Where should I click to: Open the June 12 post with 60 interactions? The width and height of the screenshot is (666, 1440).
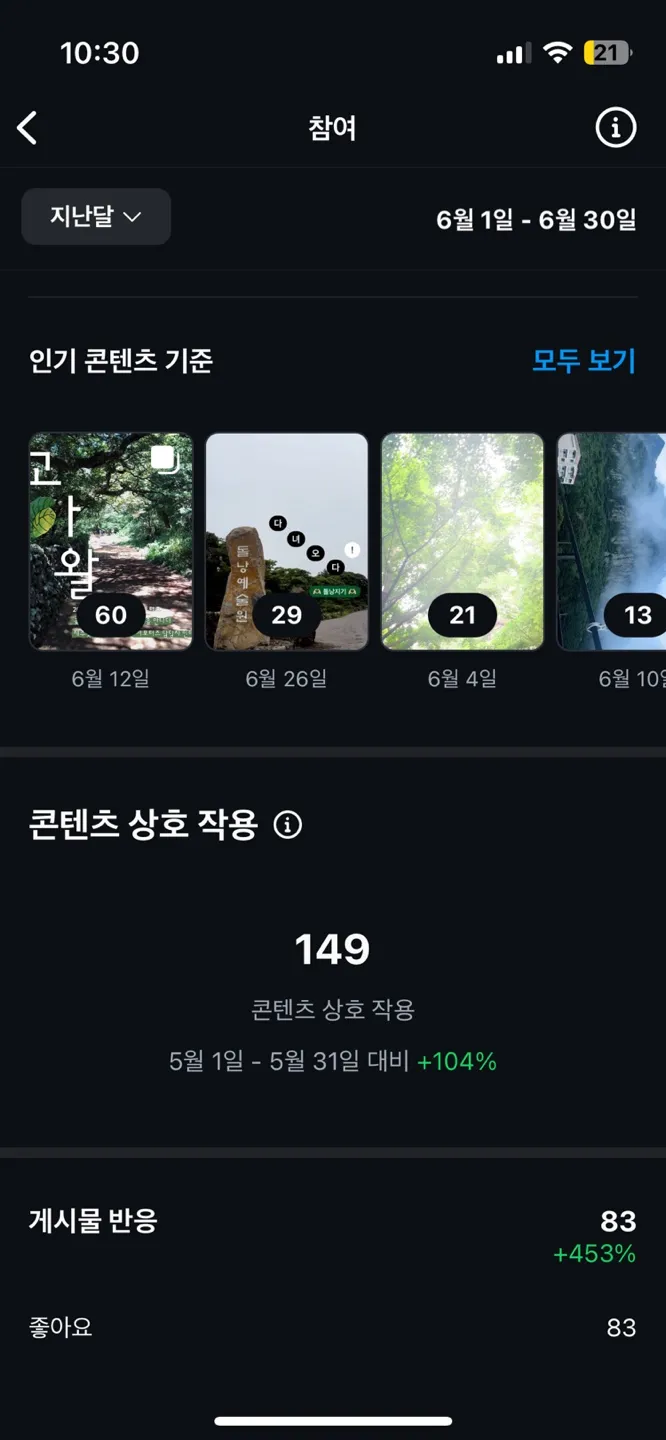pyautogui.click(x=111, y=541)
